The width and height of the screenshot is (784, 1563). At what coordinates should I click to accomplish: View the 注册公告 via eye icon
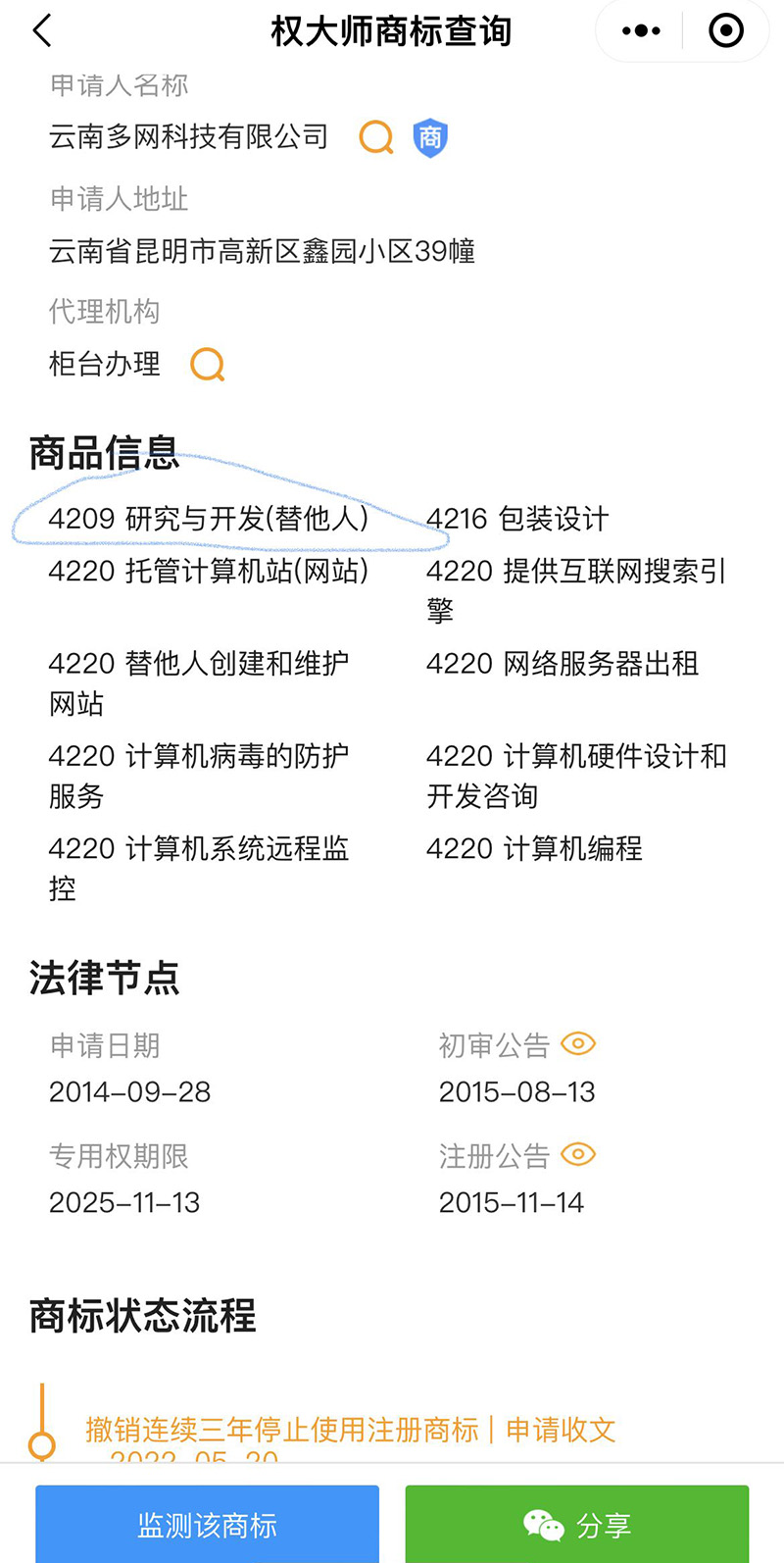(578, 1155)
